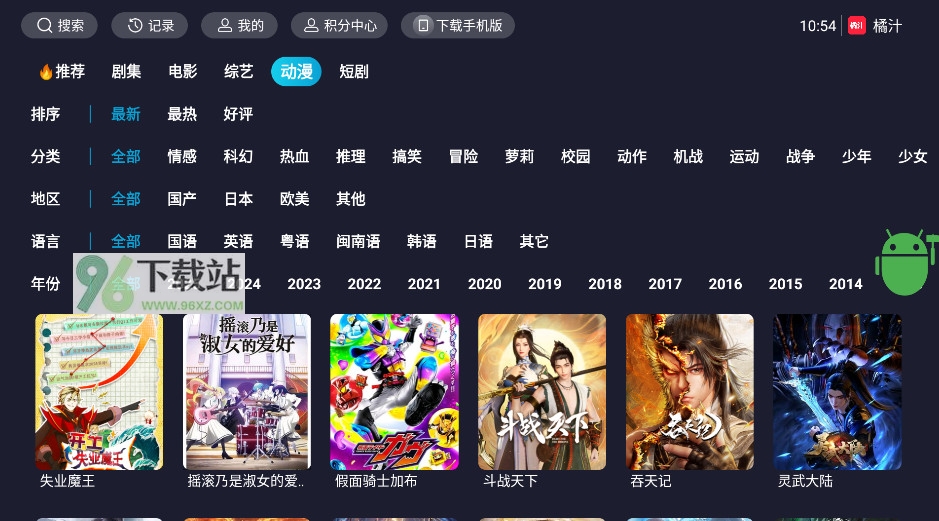Open the 我的 profile page
The image size is (939, 521).
(239, 26)
